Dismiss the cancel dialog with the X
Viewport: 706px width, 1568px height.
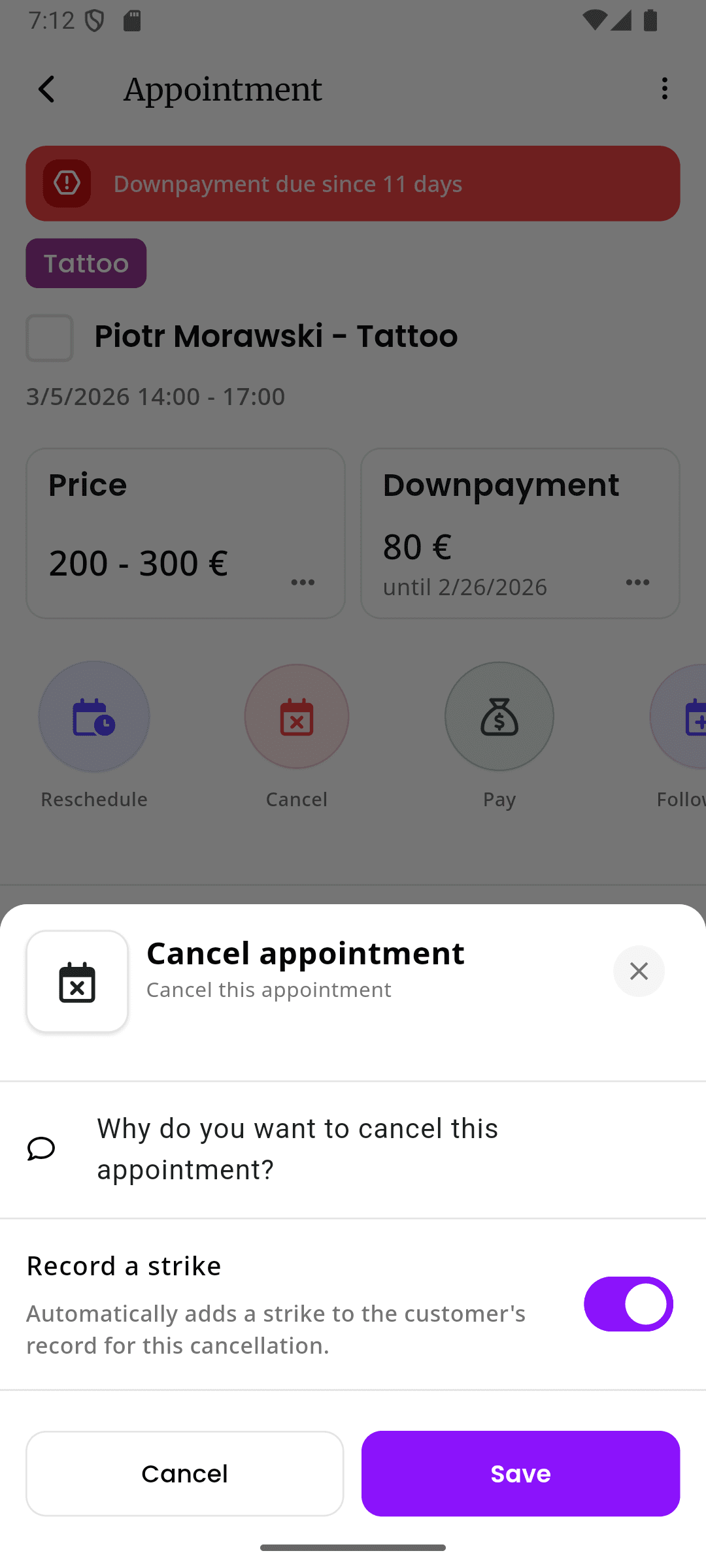tap(639, 972)
